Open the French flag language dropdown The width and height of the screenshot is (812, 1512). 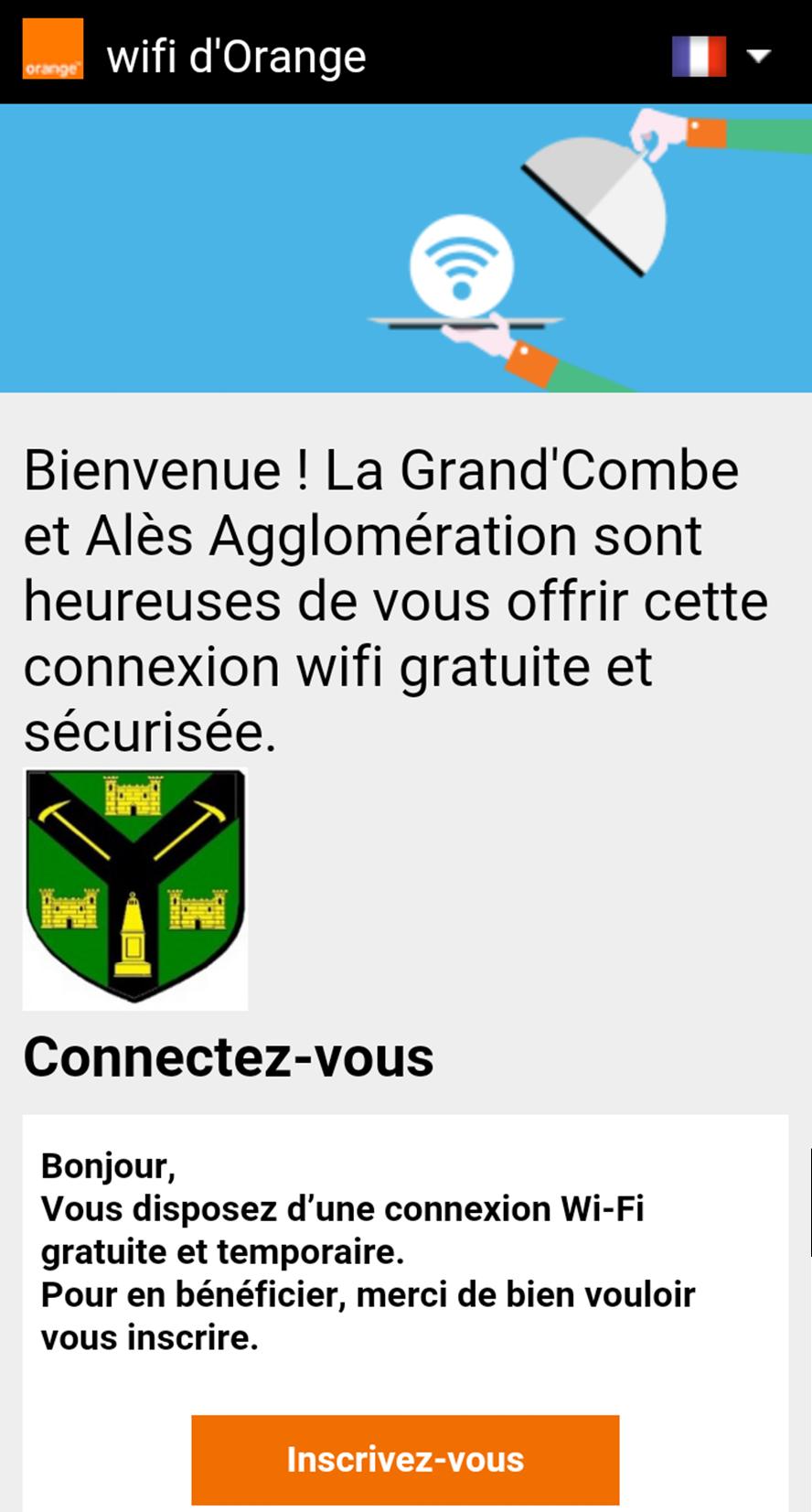pos(721,56)
